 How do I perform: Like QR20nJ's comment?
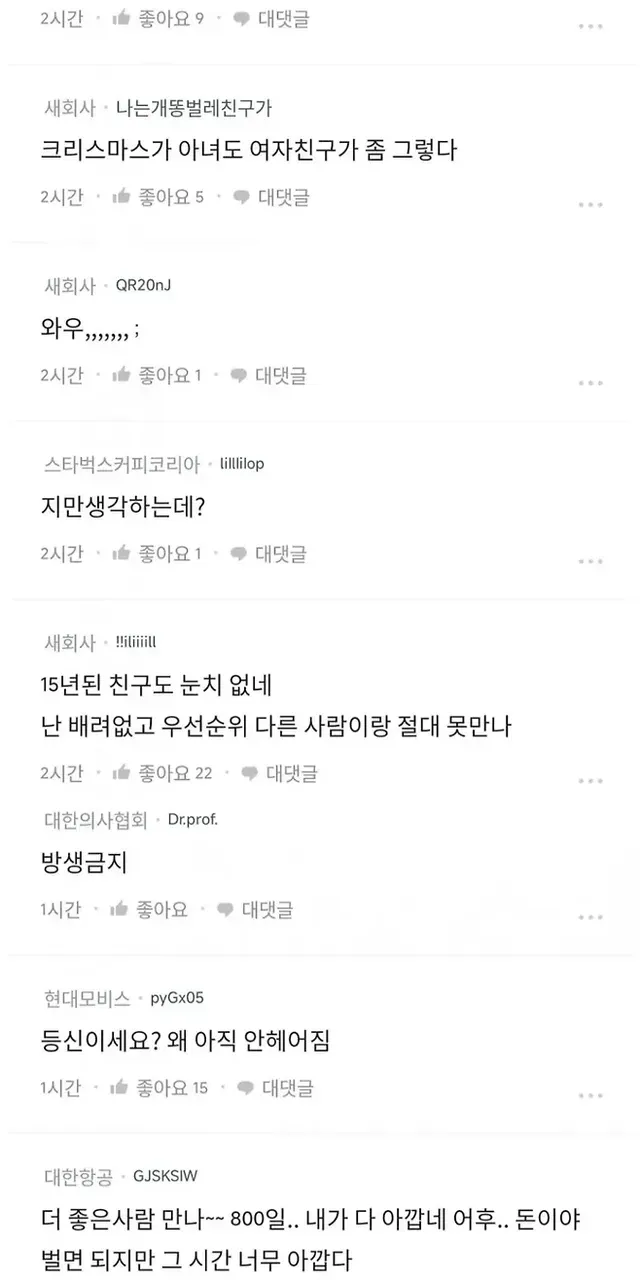coord(157,375)
